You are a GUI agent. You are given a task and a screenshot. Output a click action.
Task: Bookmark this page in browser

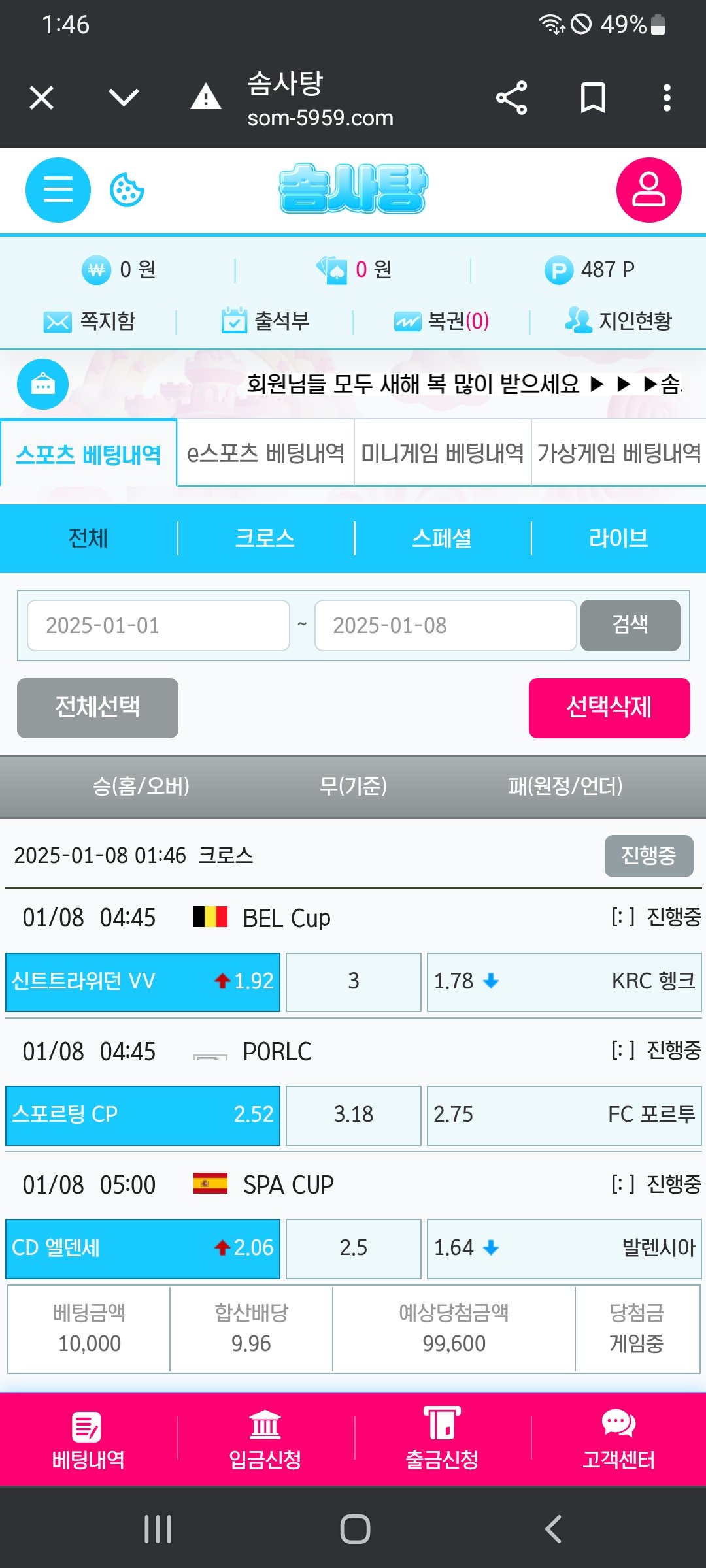593,98
